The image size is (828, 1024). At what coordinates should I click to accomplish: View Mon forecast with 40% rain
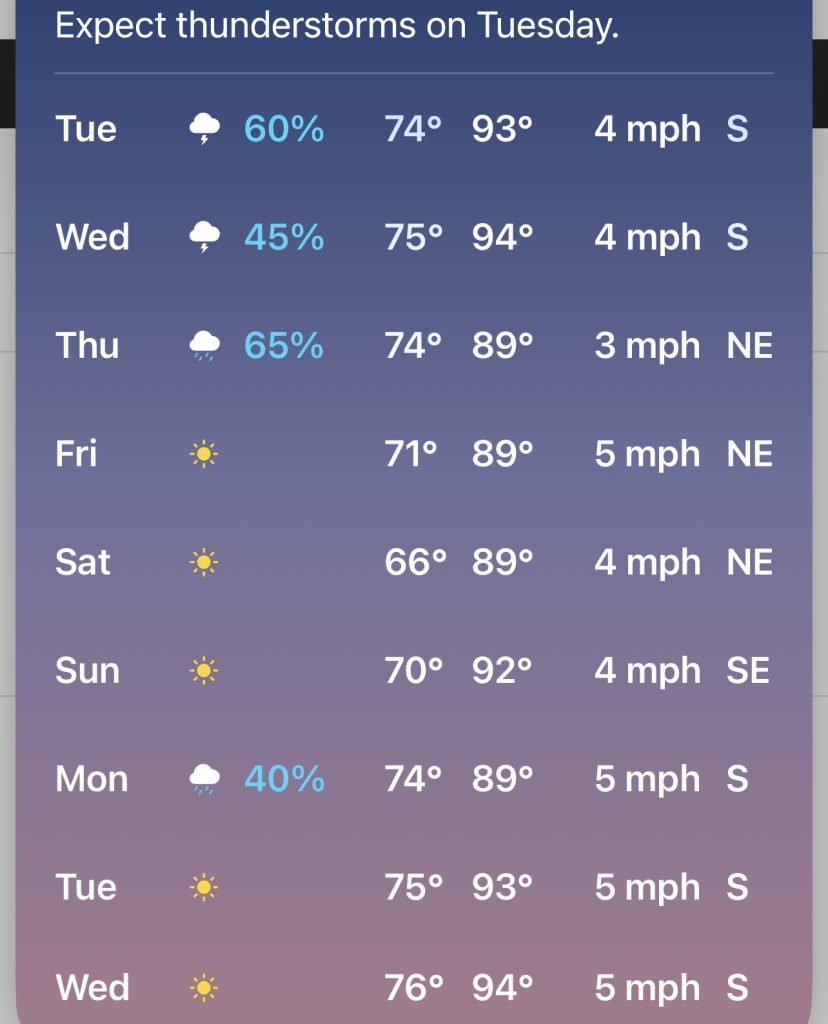[x=414, y=778]
